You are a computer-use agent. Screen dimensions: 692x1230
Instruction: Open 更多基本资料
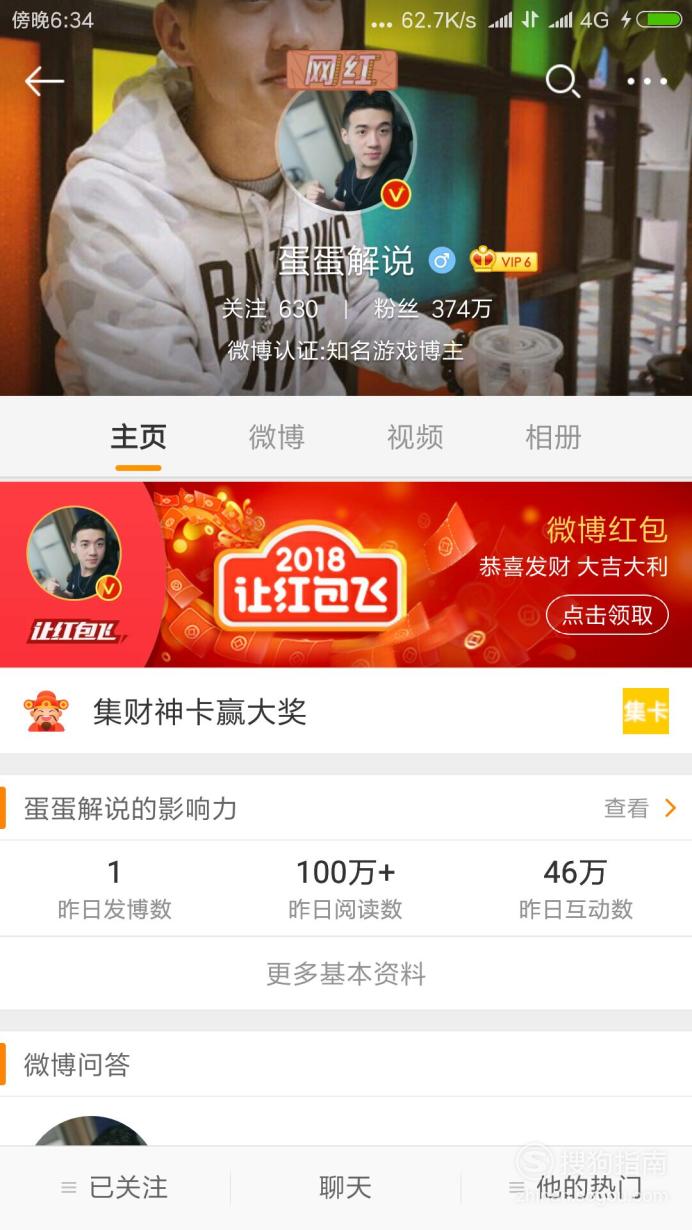(346, 973)
